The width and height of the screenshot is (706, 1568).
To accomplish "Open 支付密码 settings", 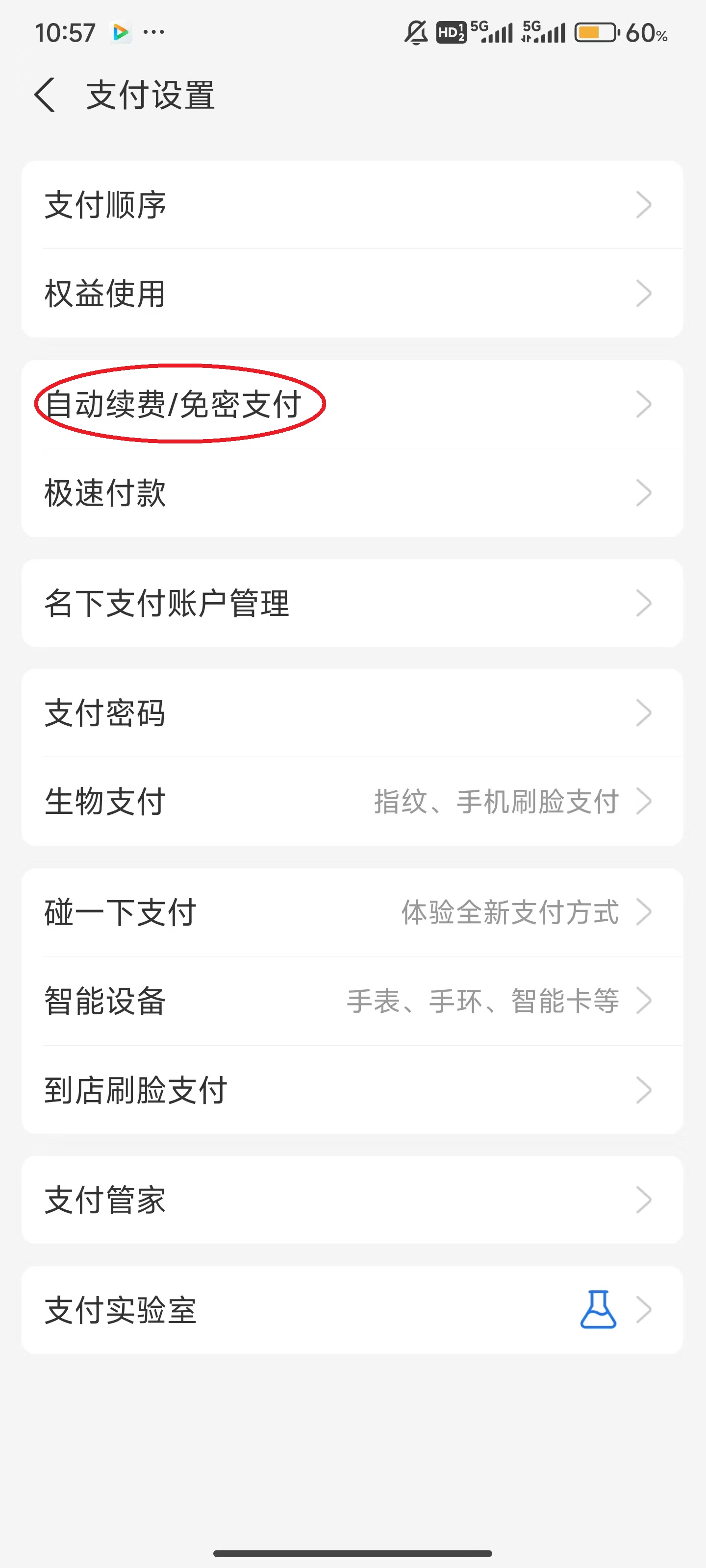I will pyautogui.click(x=352, y=713).
